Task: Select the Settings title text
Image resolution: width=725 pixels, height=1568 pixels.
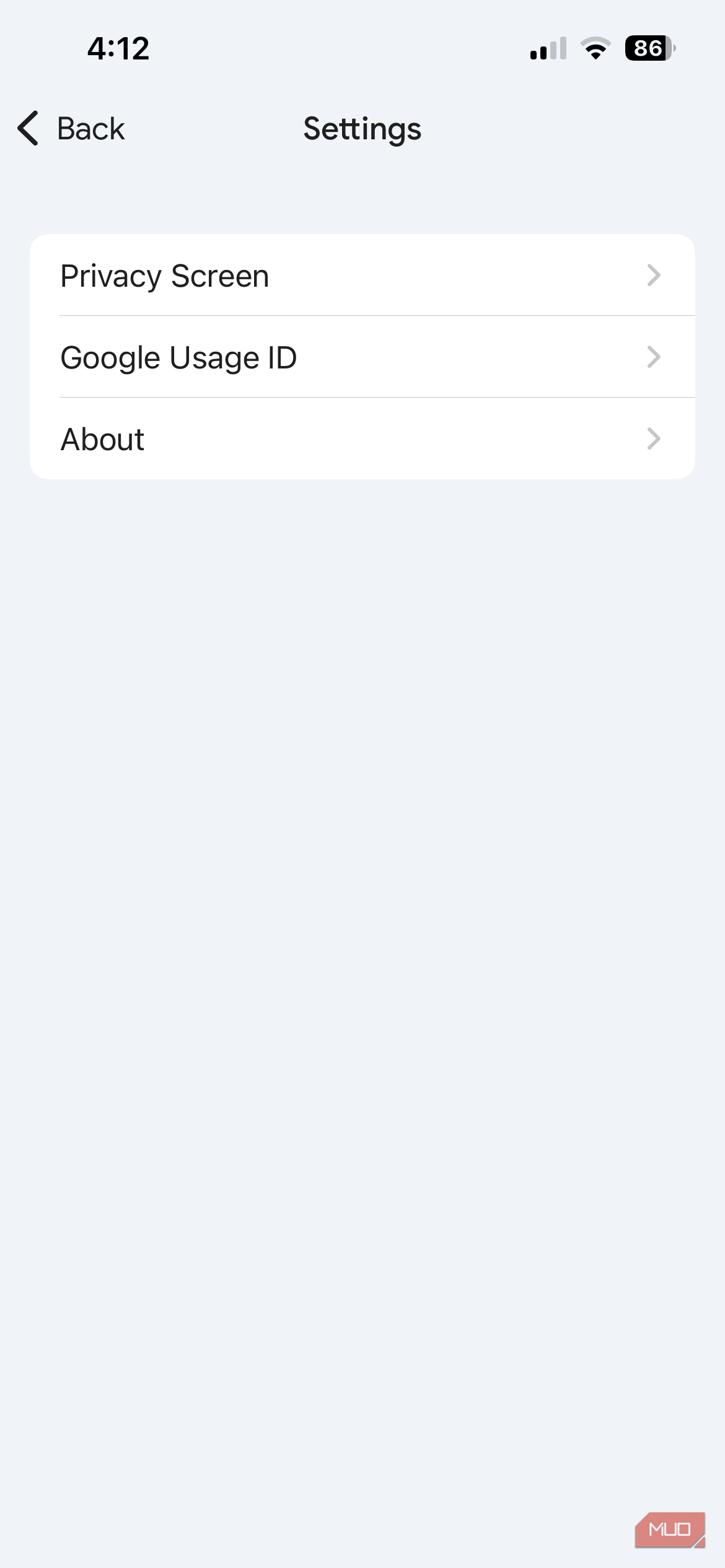Action: [362, 128]
